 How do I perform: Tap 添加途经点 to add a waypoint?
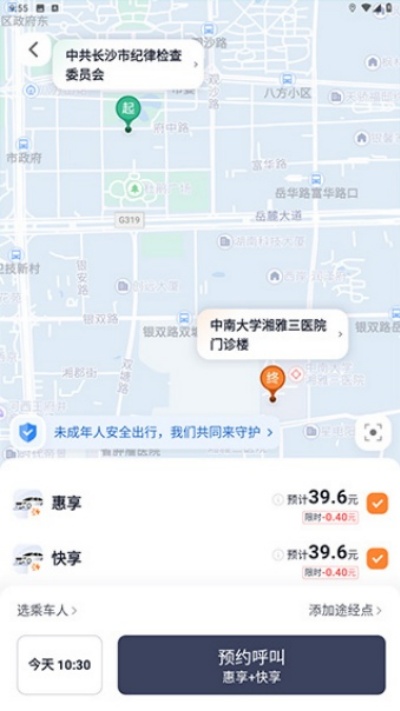tap(345, 610)
